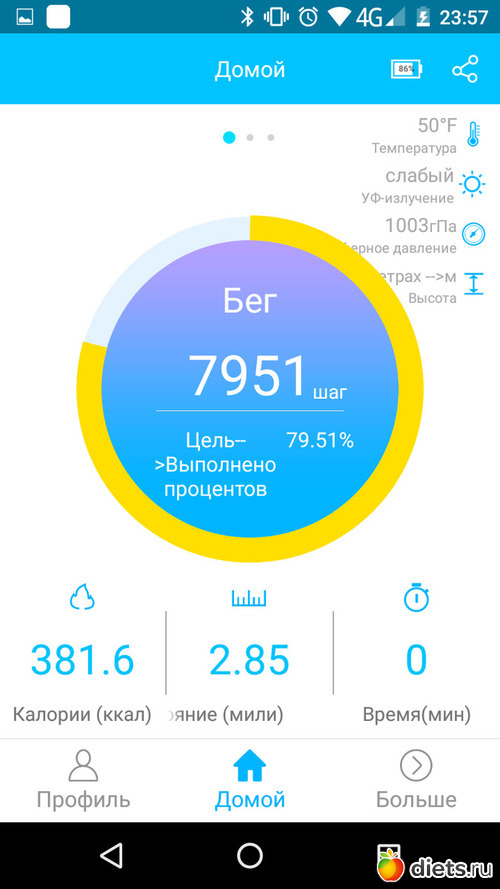This screenshot has width=500, height=889.
Task: Go to the second page indicator dot
Action: [250, 137]
